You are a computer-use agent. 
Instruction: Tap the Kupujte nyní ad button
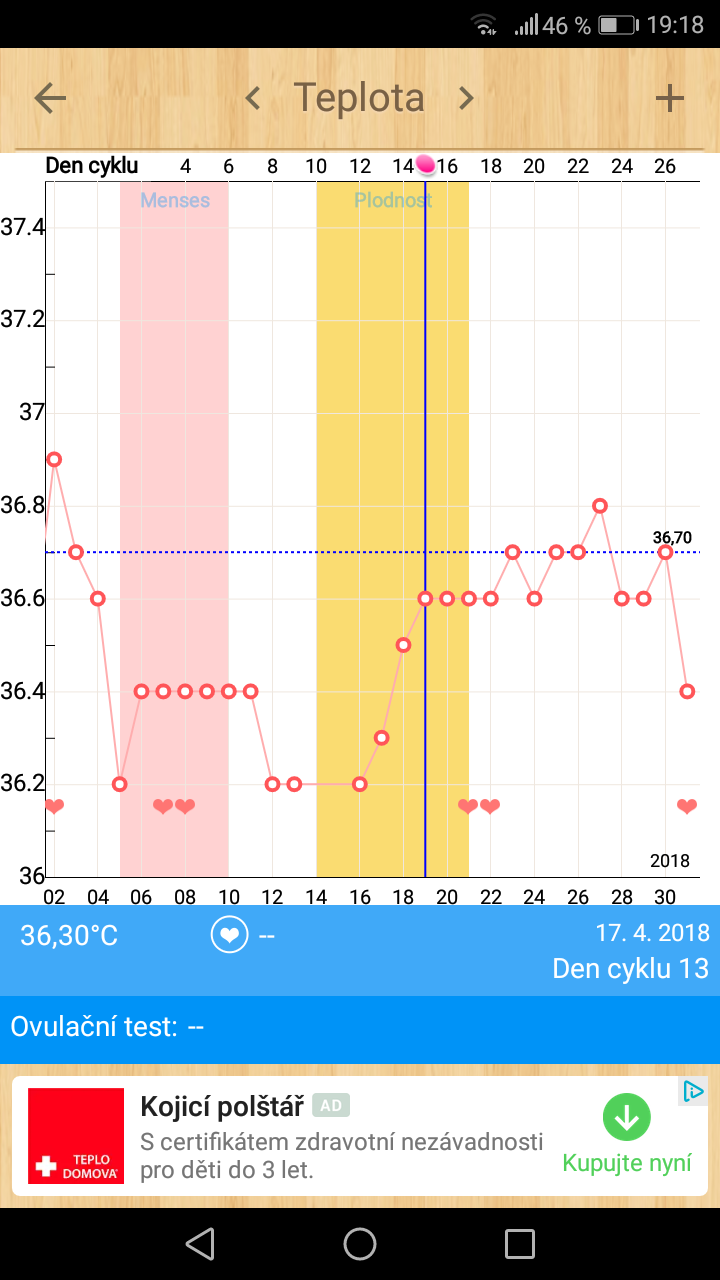627,1137
